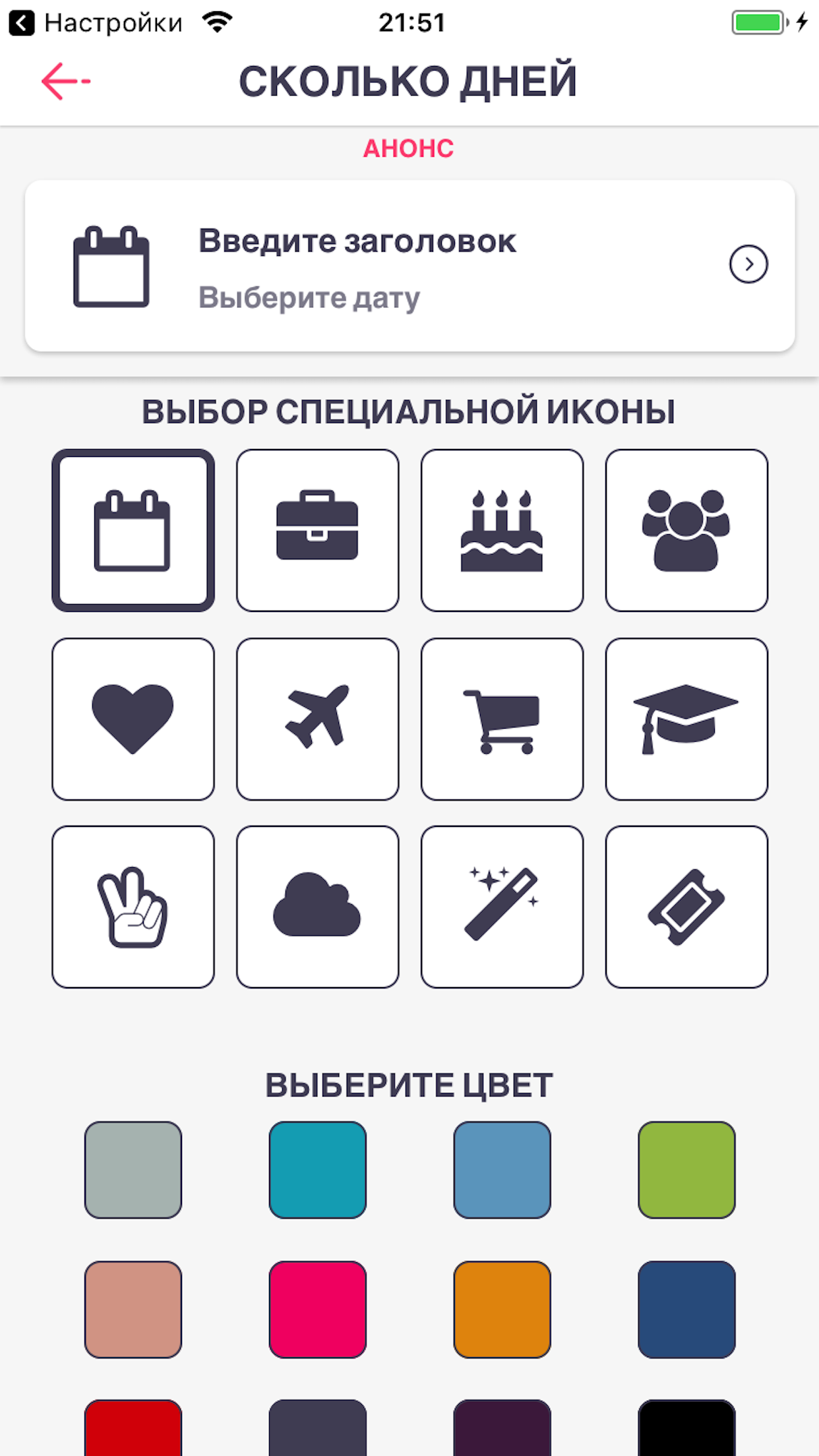Select the heart icon
Screen dimensions: 819x1456
133,719
